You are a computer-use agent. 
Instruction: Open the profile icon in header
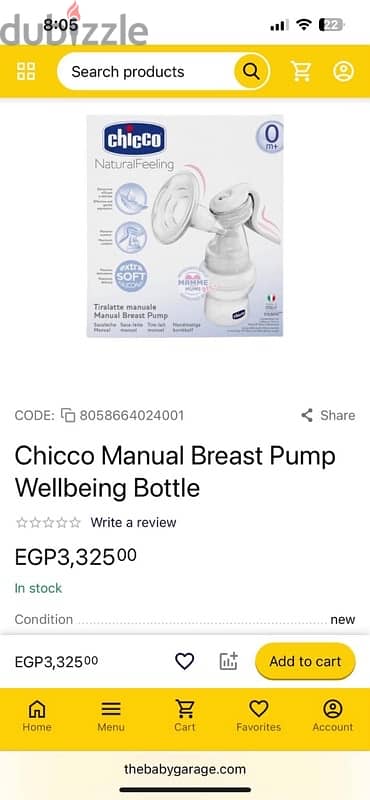pyautogui.click(x=343, y=71)
